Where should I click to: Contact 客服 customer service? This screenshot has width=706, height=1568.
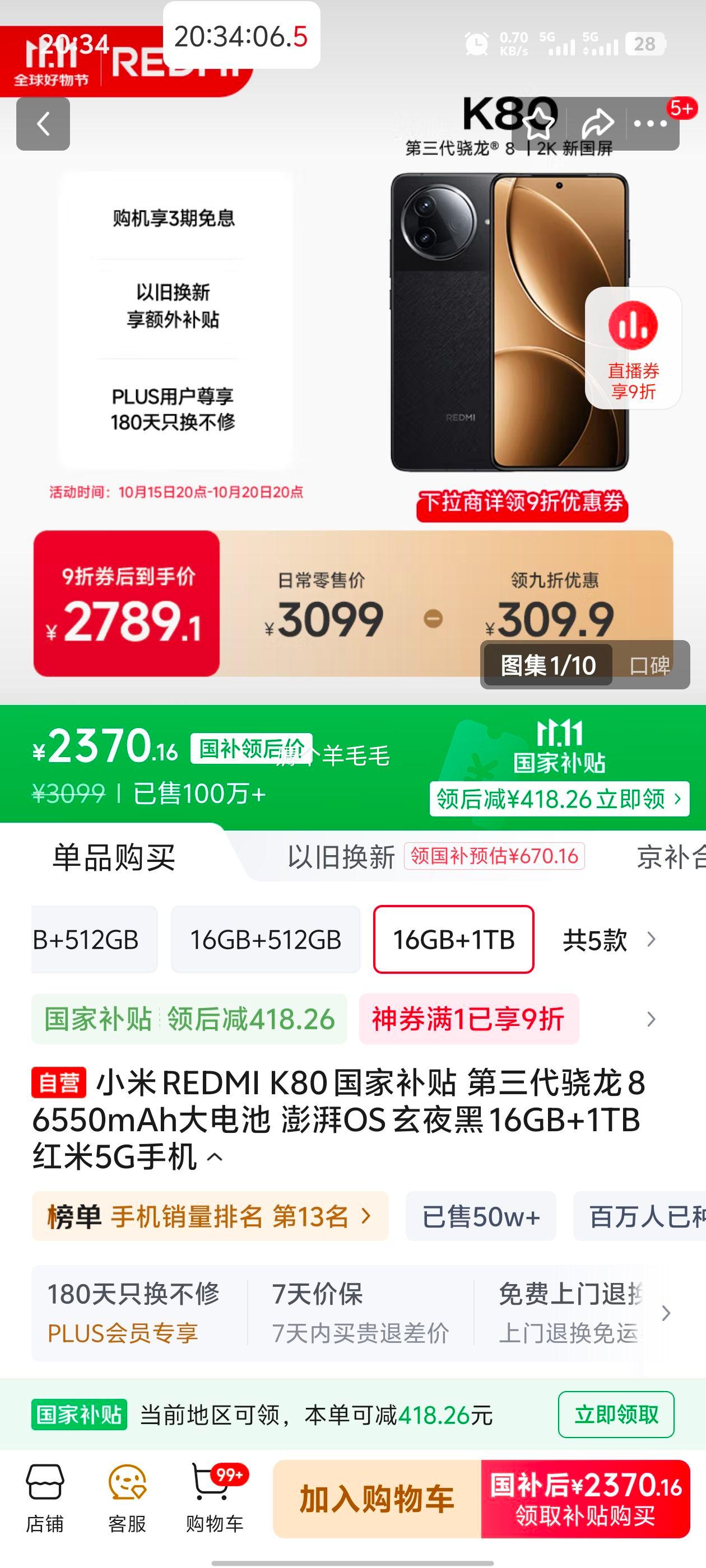pyautogui.click(x=127, y=1499)
